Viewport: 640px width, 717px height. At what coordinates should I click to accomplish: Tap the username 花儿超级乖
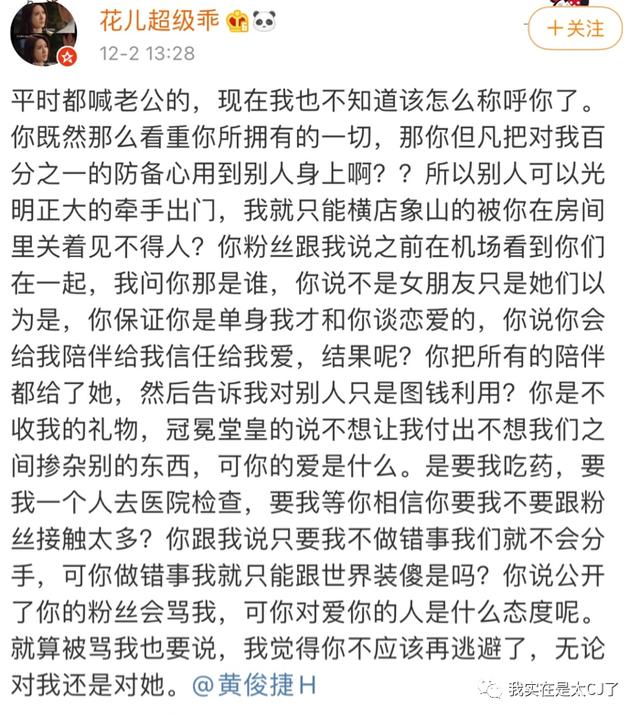click(x=156, y=19)
